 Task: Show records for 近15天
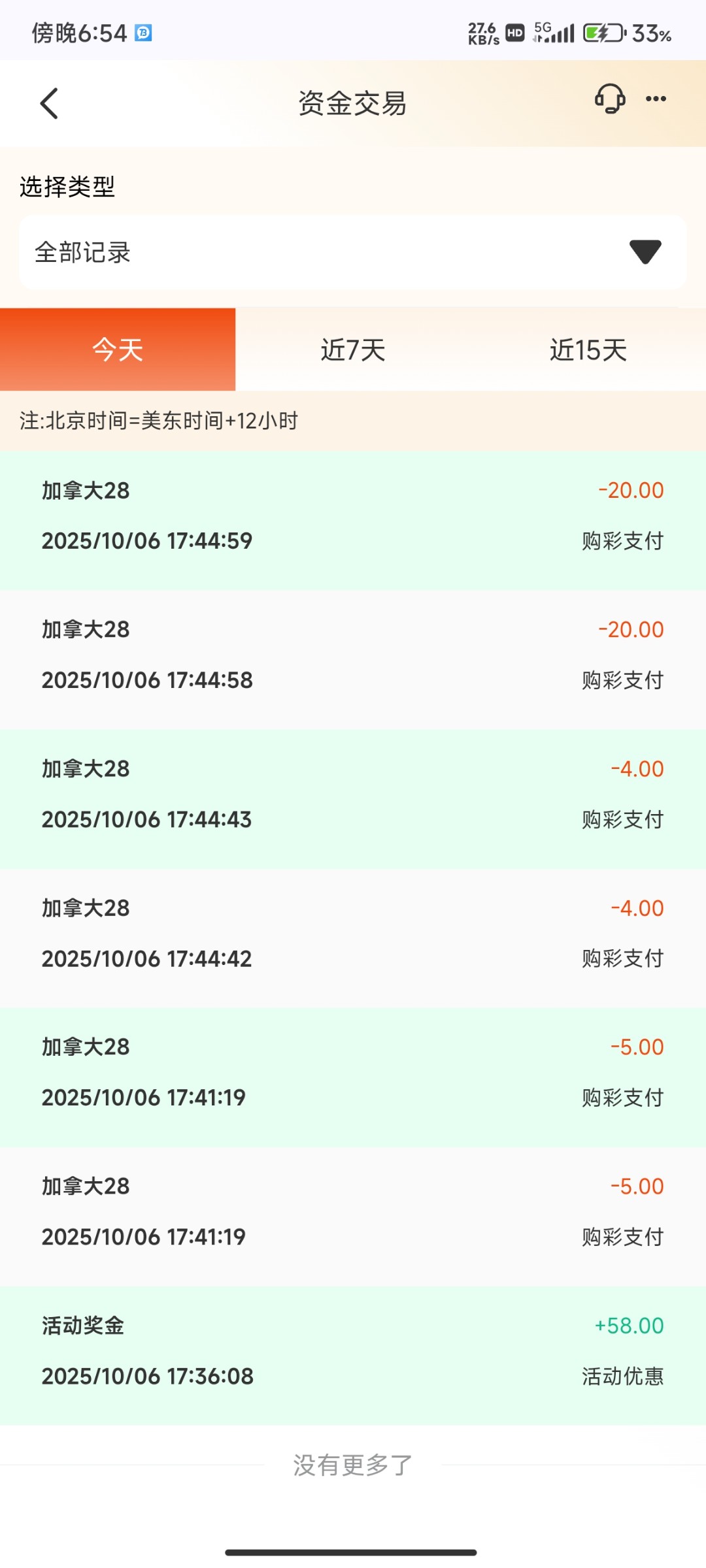[588, 350]
